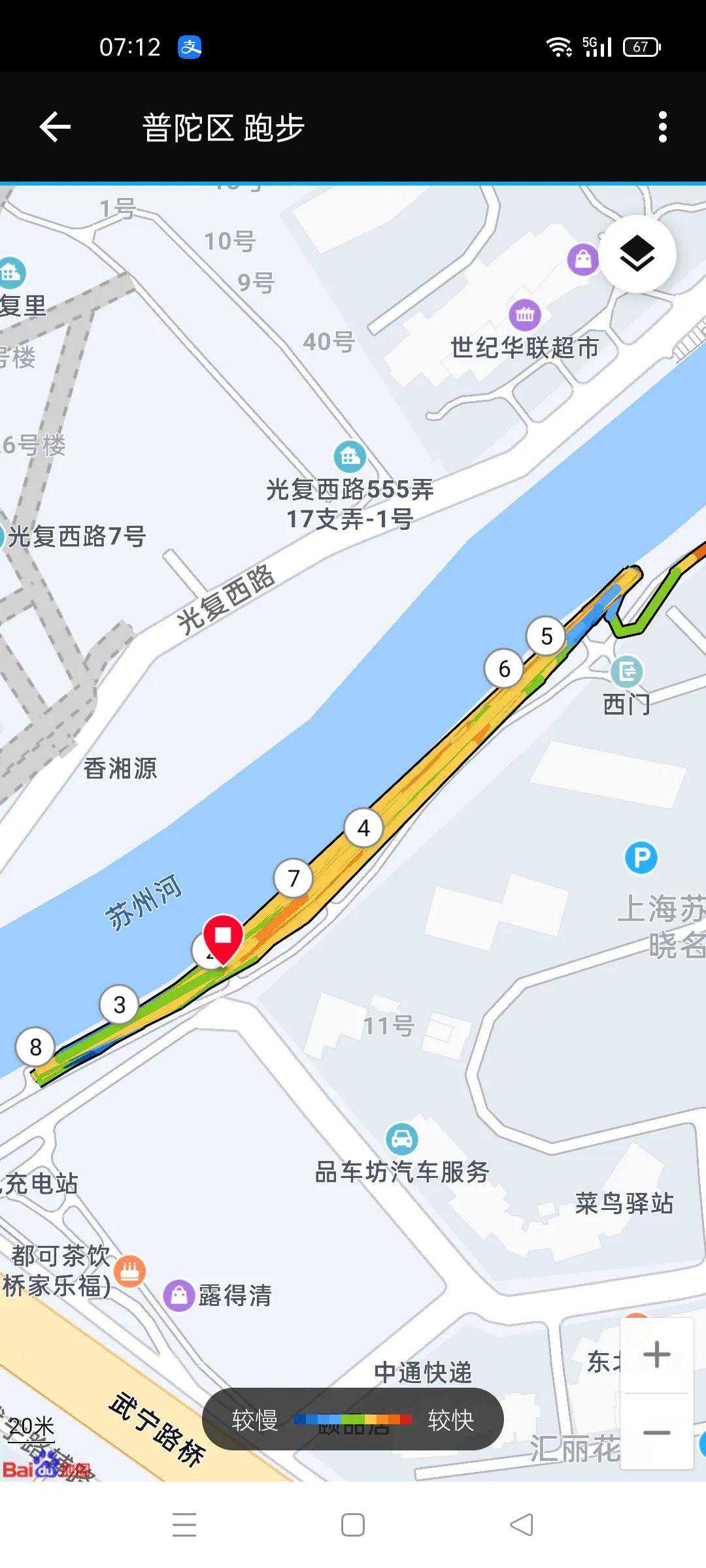706x1568 pixels.
Task: Select kilometer marker 7 on the route
Action: click(x=294, y=878)
